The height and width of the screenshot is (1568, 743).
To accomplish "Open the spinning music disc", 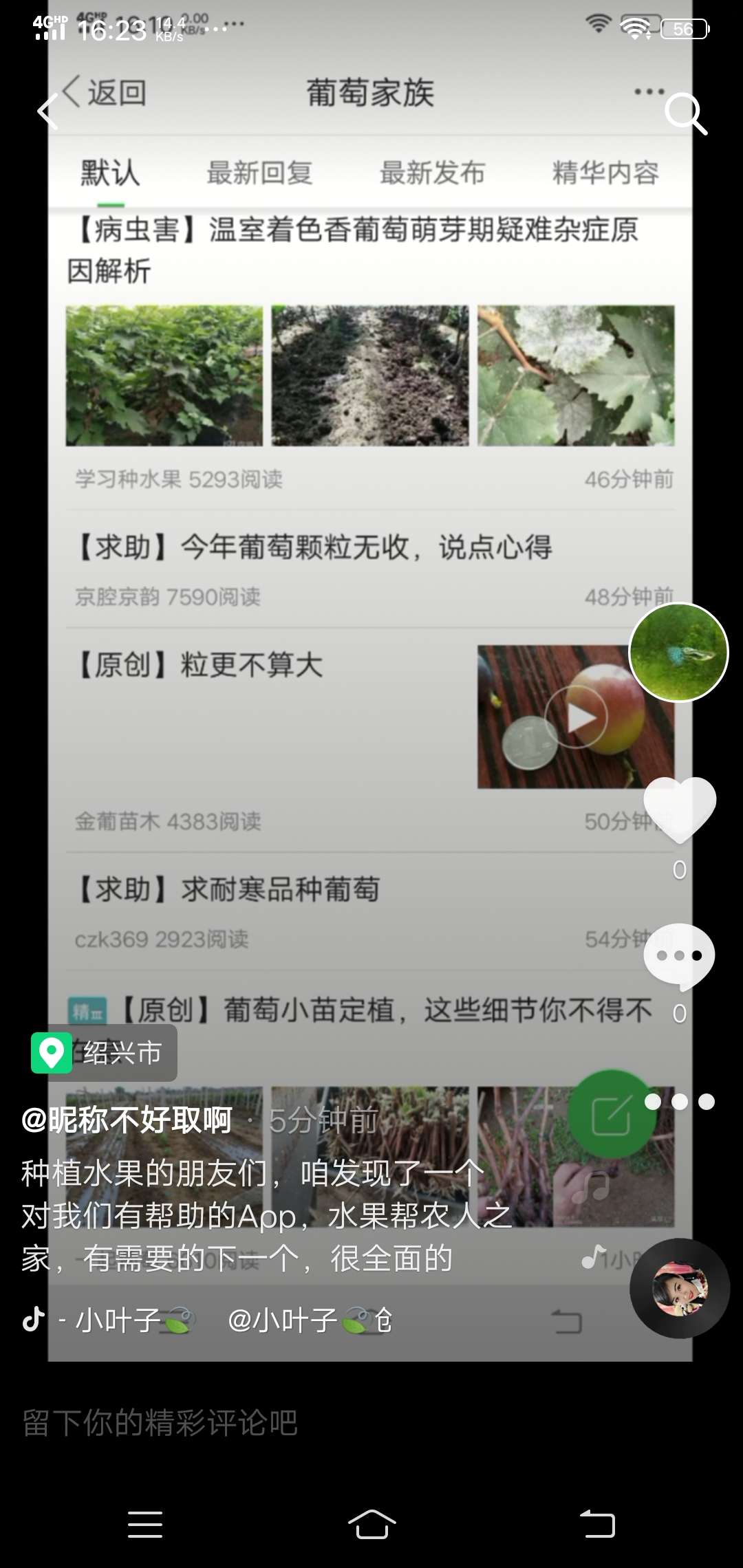I will (x=680, y=1288).
